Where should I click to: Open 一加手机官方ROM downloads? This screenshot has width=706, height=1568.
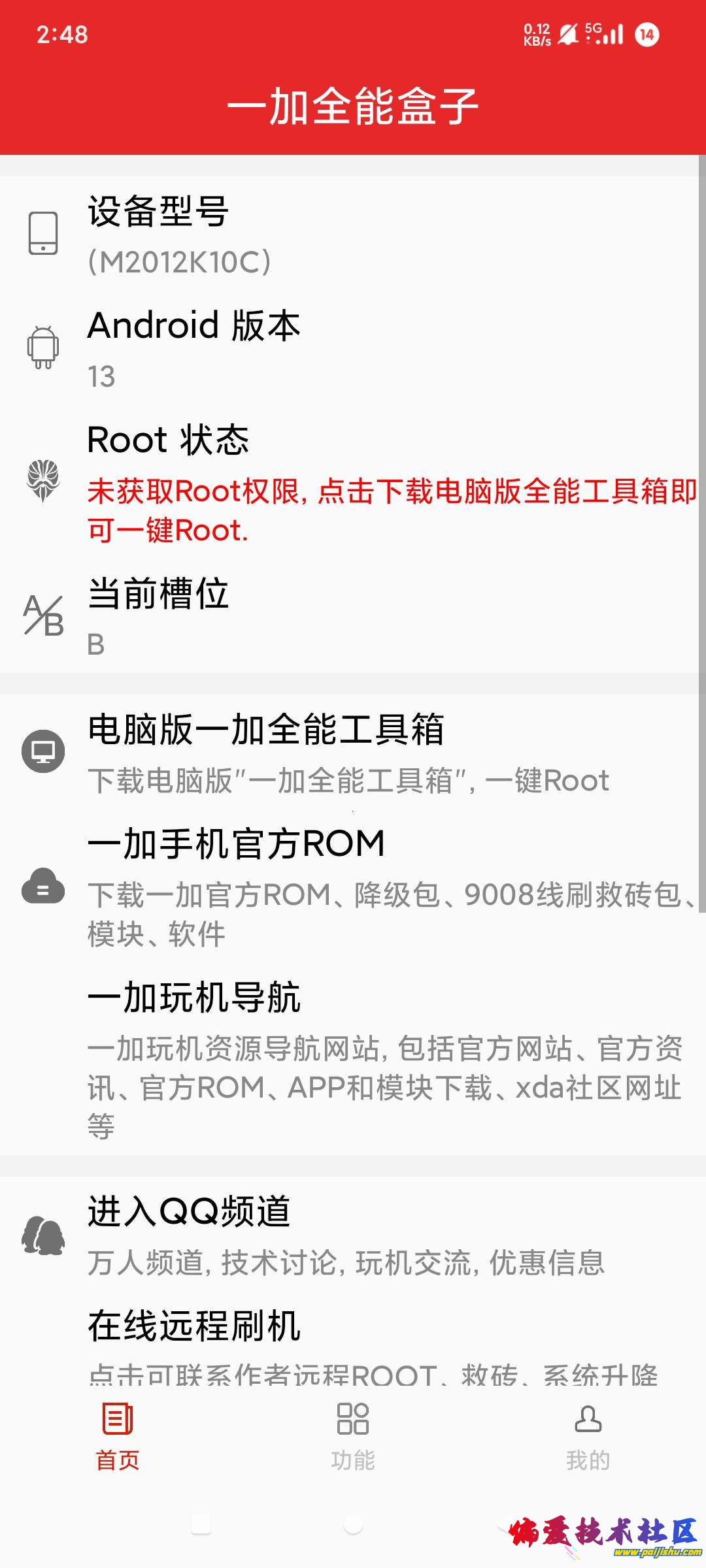pyautogui.click(x=353, y=886)
